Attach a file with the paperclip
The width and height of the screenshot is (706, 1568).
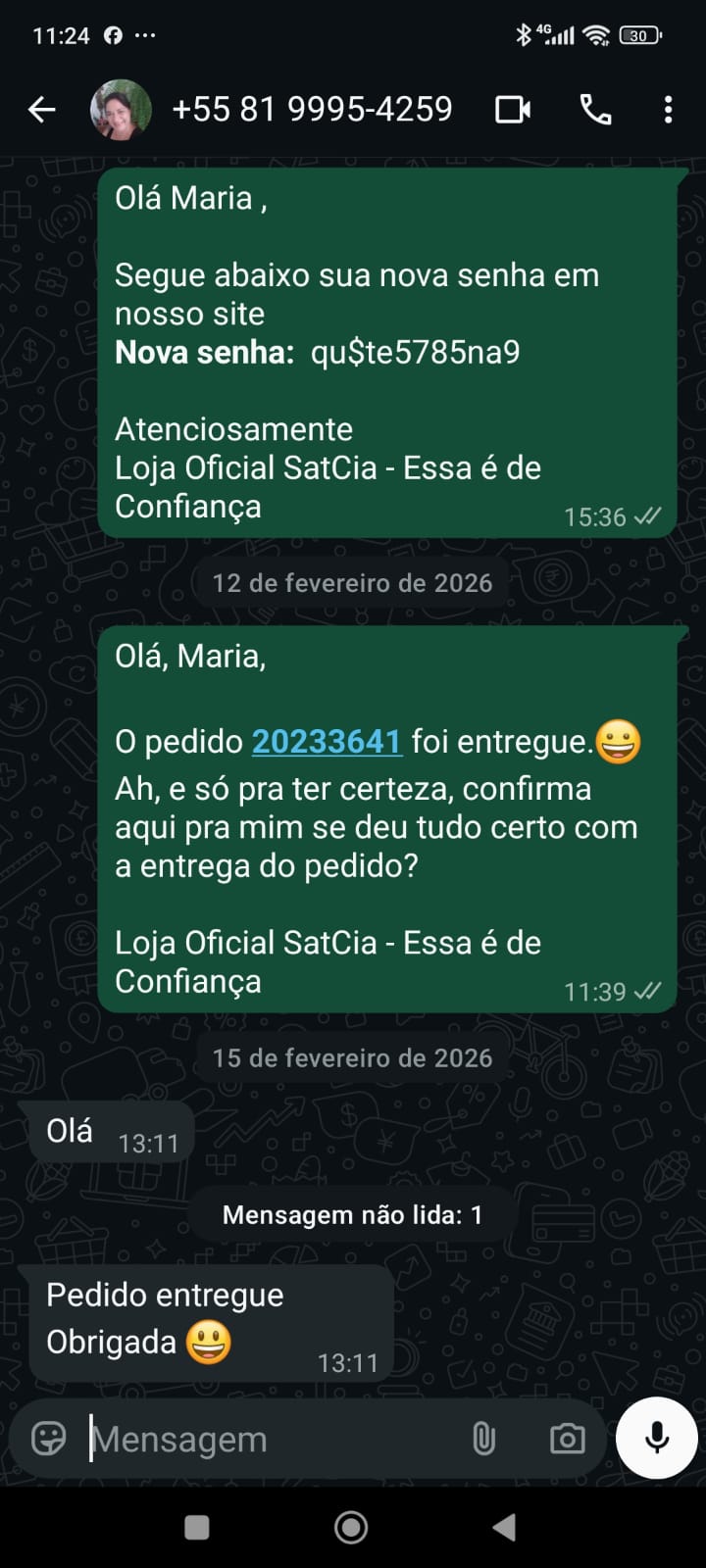tap(483, 1439)
